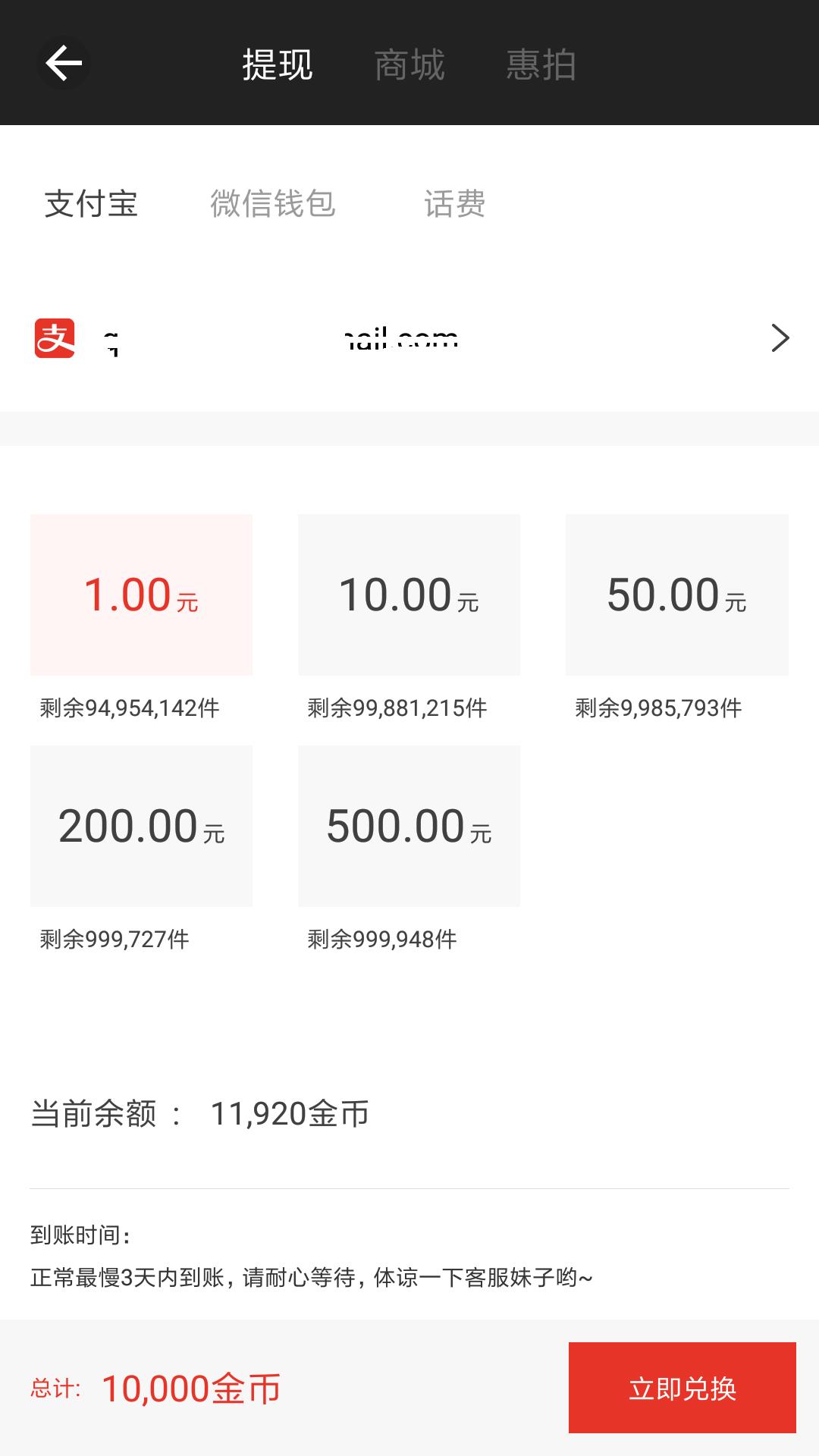Stay on the 提现 tab
This screenshot has height=1456, width=819.
tap(278, 64)
